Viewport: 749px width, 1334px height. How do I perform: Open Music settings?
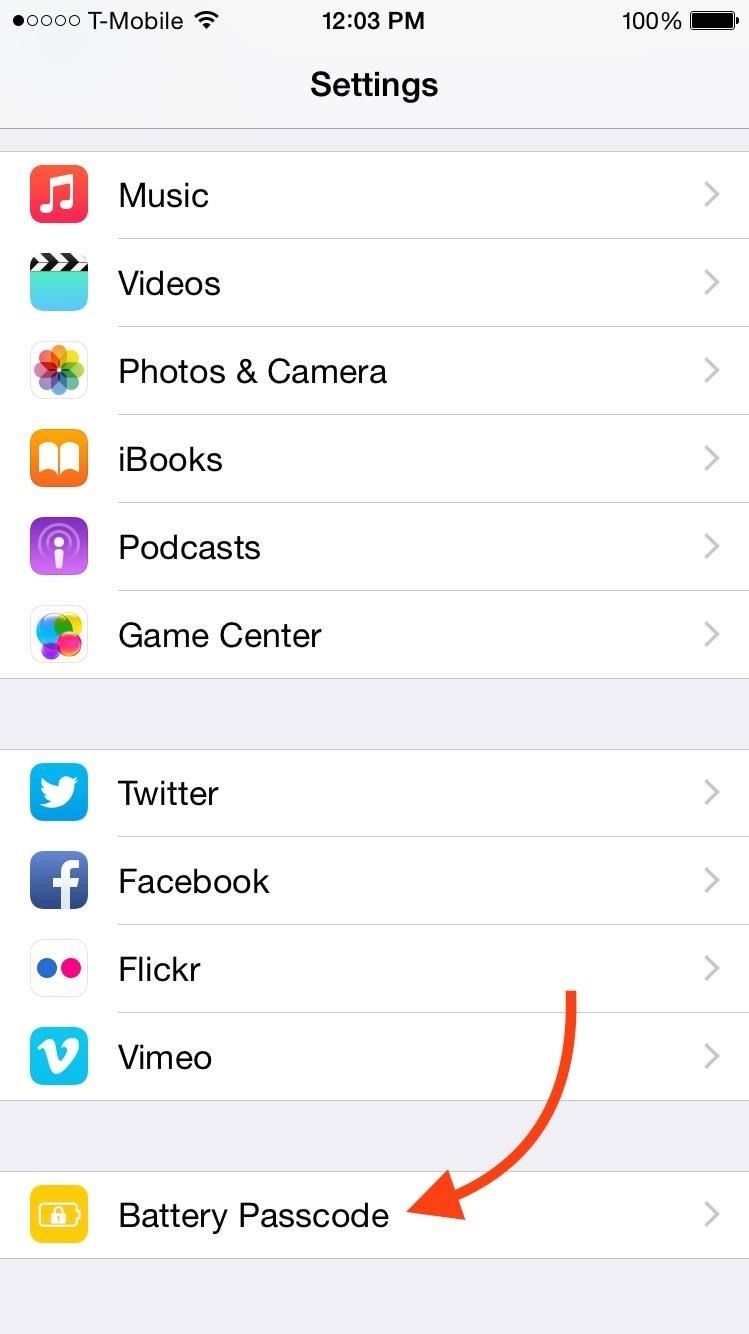click(x=374, y=195)
